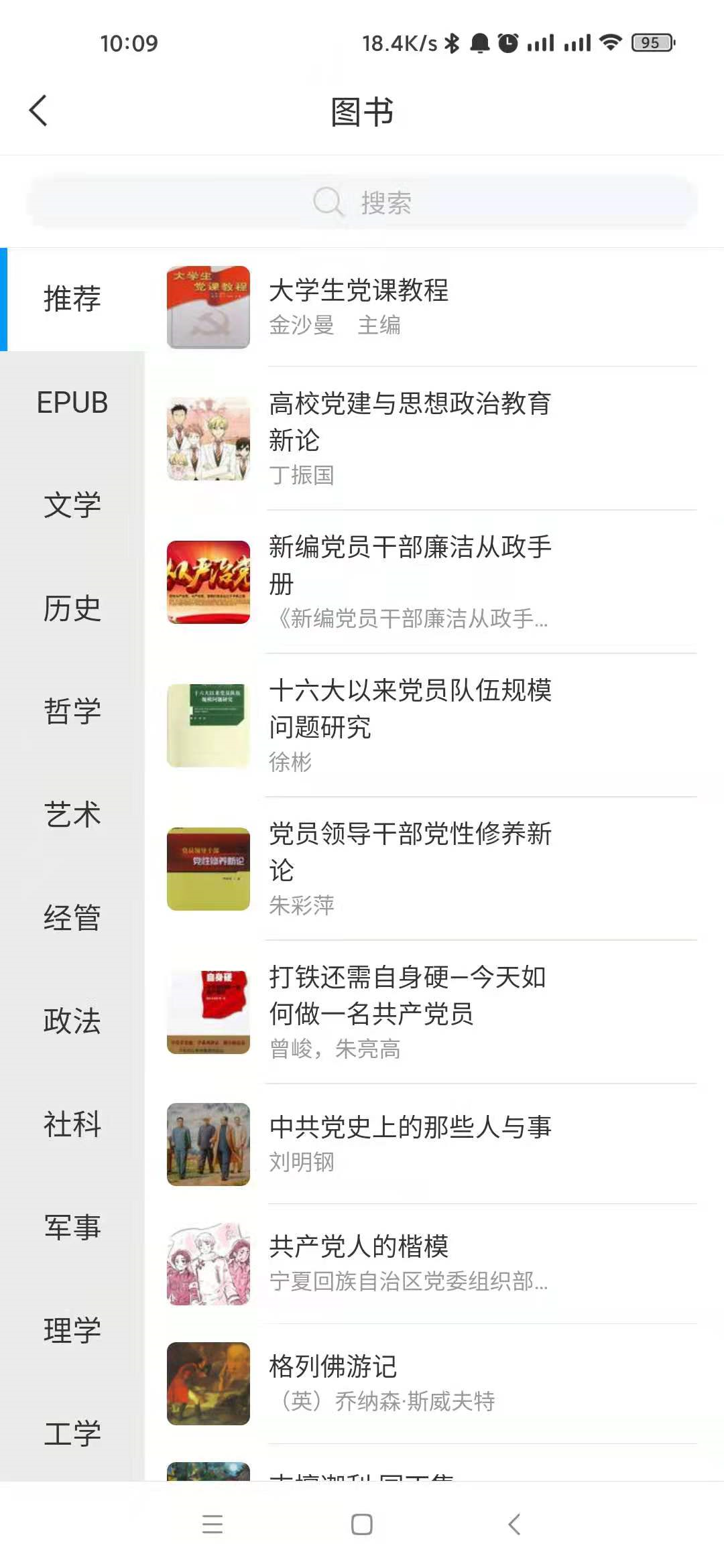724x1568 pixels.
Task: Switch to the 哲学 category
Action: click(x=72, y=712)
